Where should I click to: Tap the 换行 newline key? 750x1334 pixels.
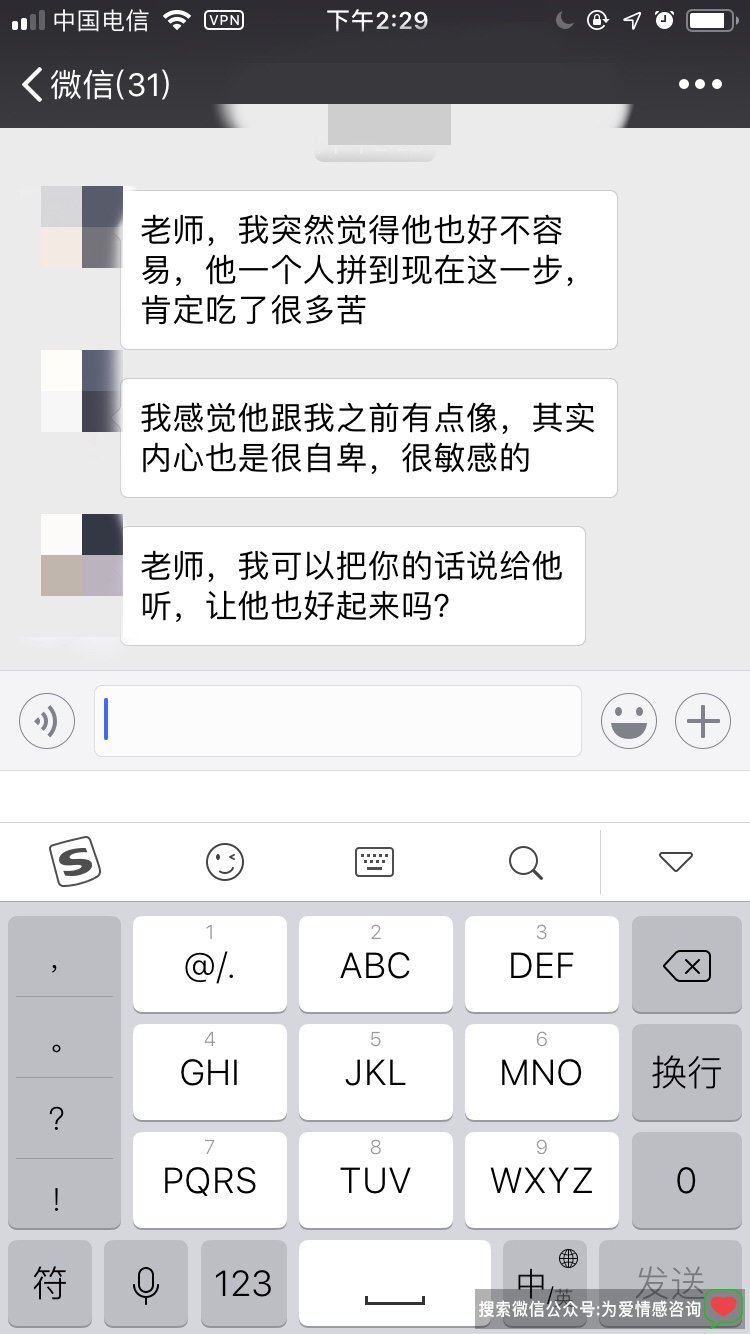click(686, 1072)
